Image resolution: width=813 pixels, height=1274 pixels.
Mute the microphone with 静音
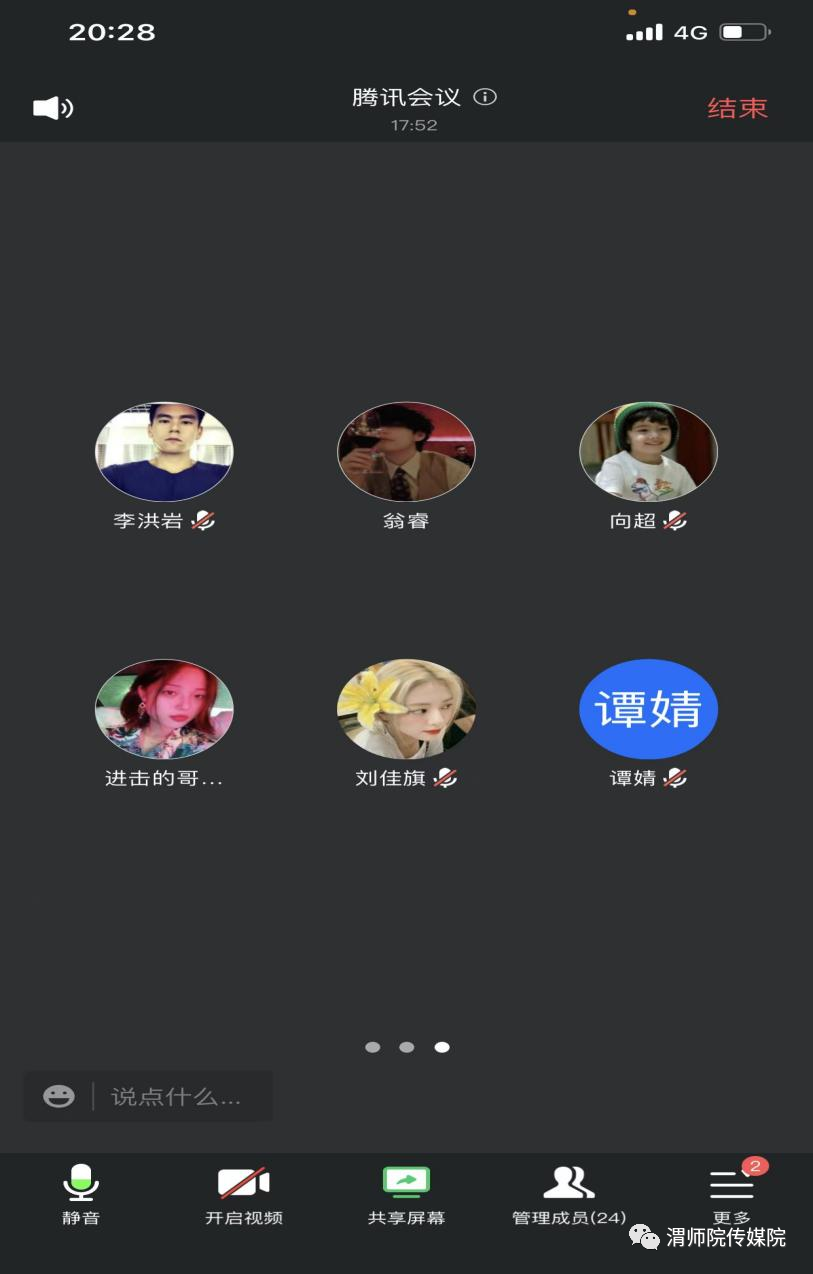[81, 1193]
